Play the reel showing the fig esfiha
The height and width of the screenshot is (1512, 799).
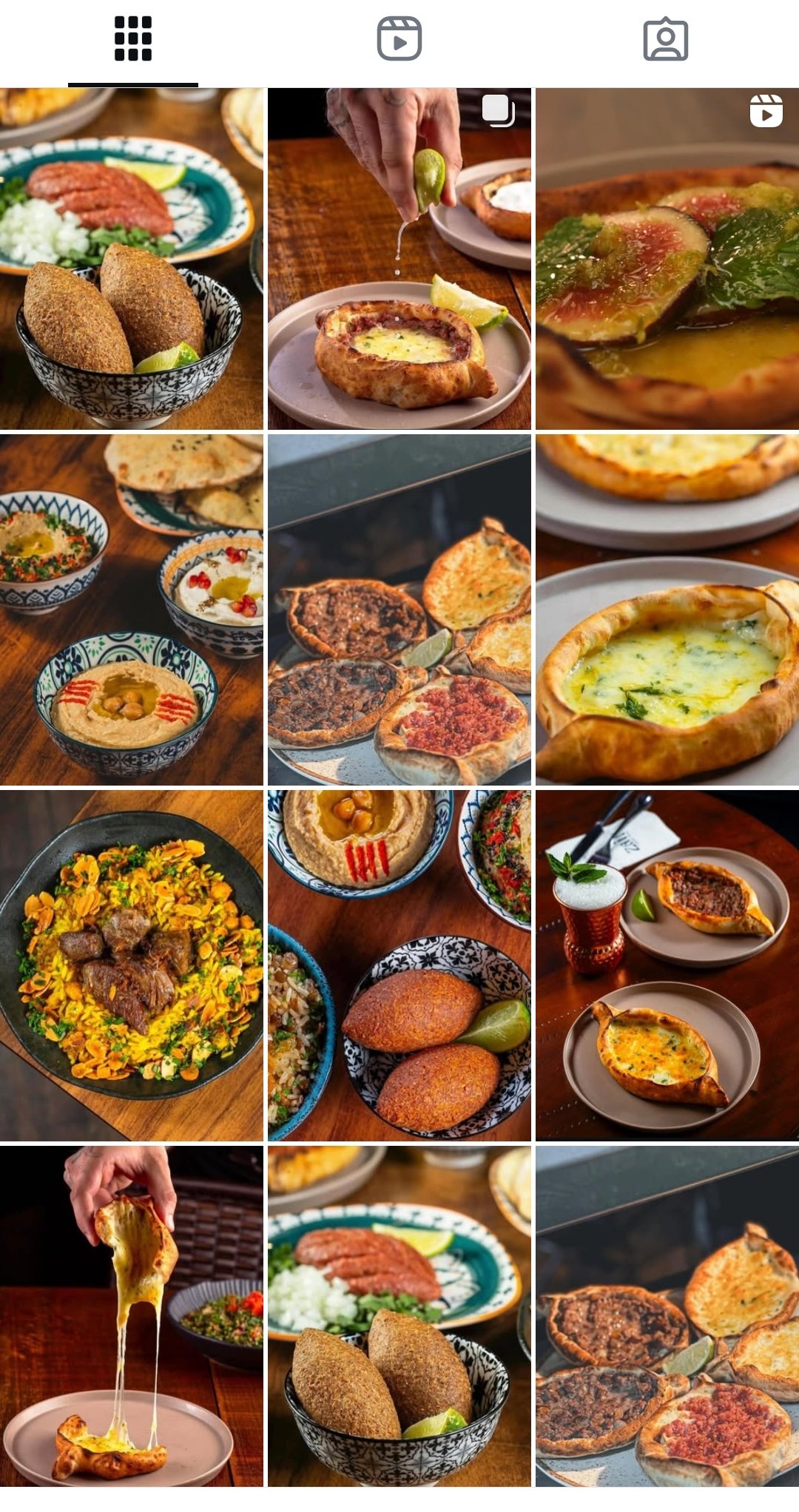coord(667,259)
